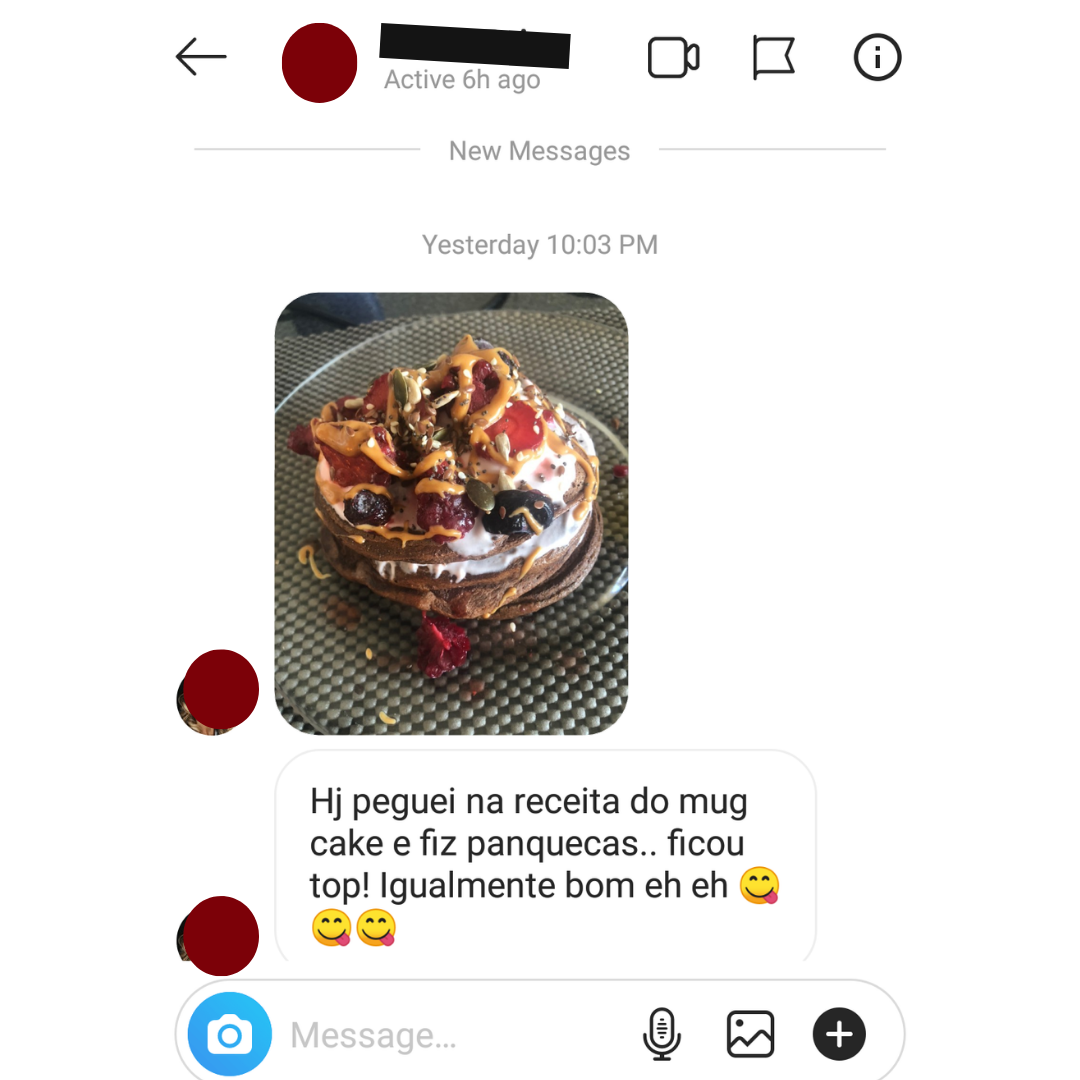1080x1080 pixels.
Task: Go back to the inbox
Action: coord(201,58)
